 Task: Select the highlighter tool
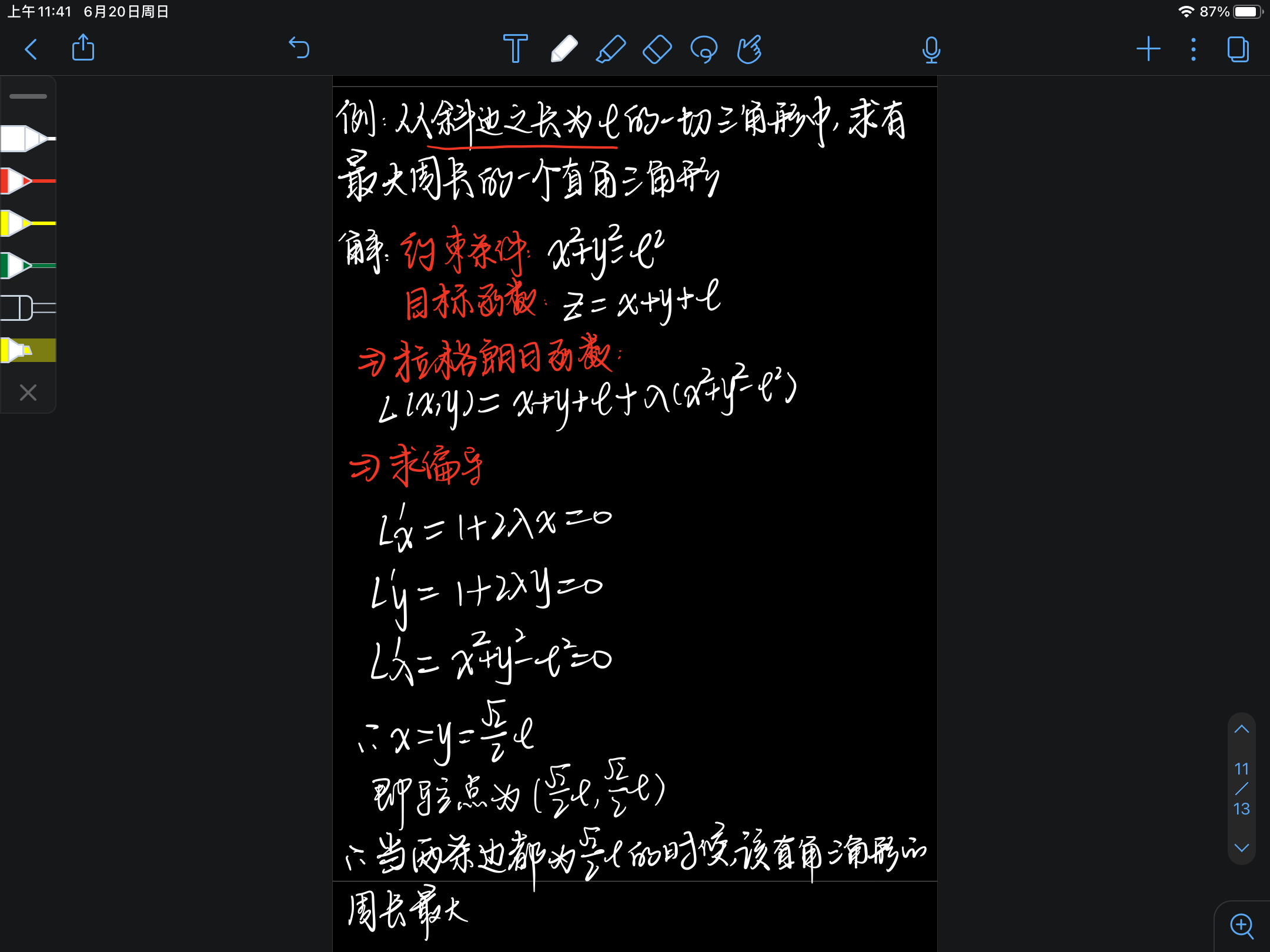click(x=610, y=49)
